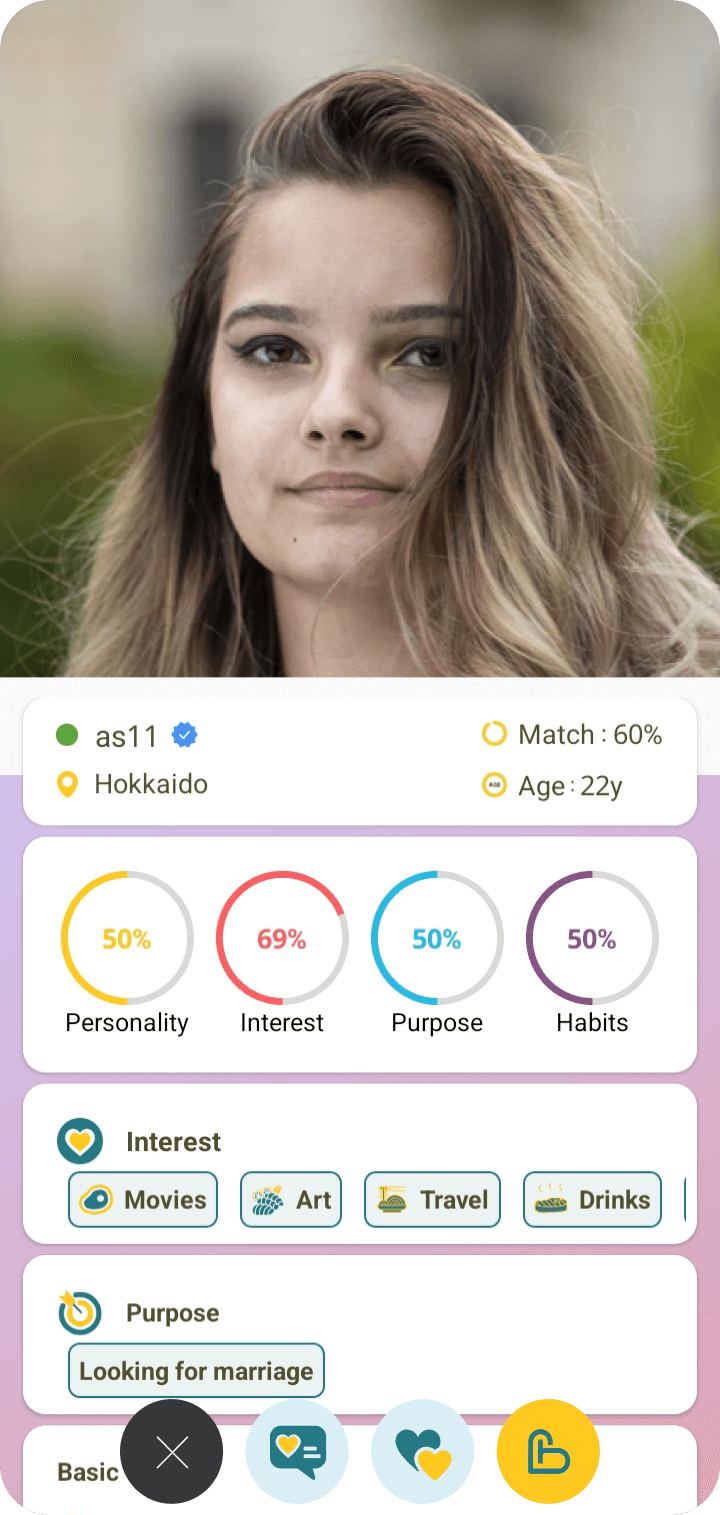Select the Art interest chip
The image size is (720, 1515).
click(x=291, y=1199)
